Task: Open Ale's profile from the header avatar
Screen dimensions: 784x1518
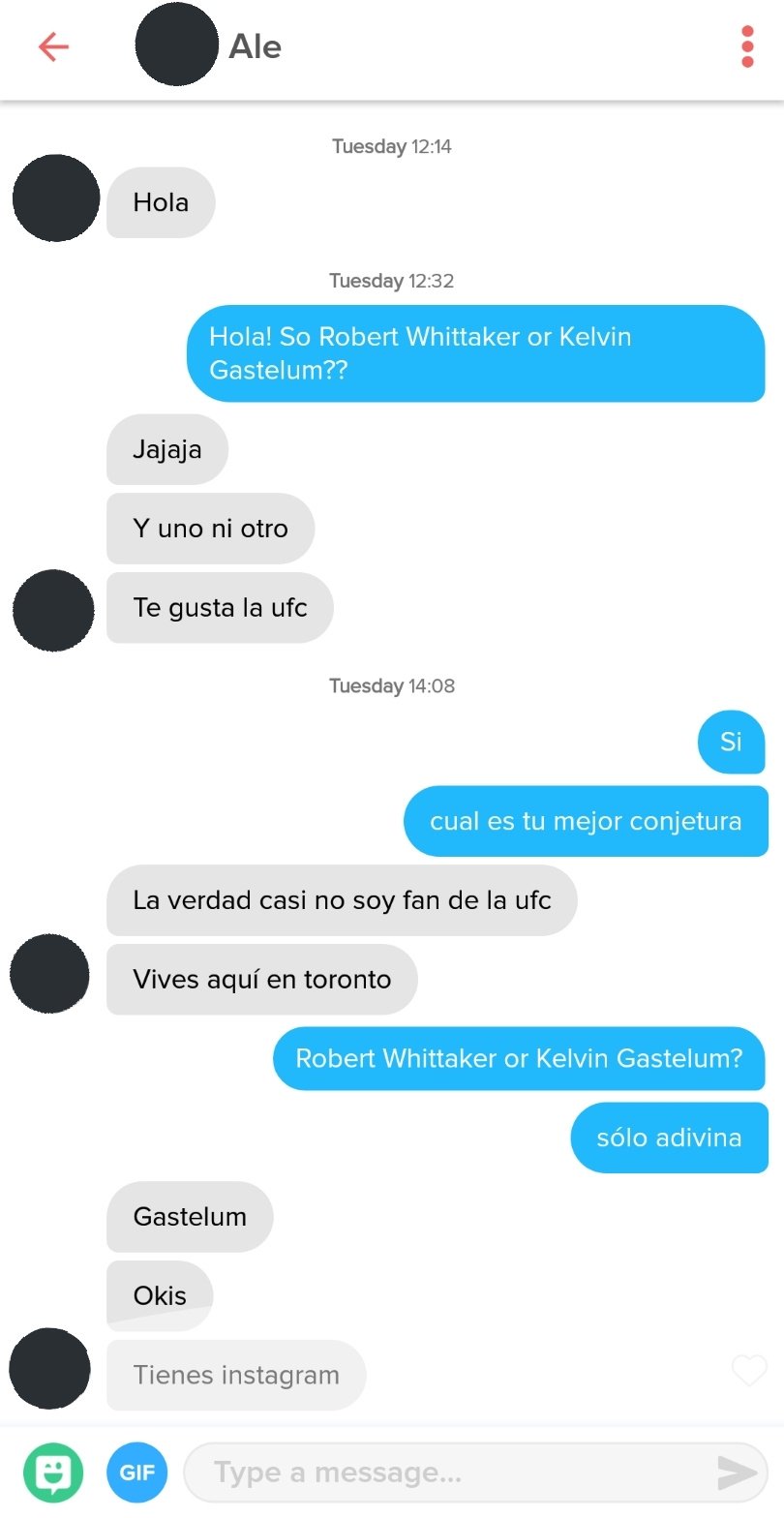Action: (x=176, y=46)
